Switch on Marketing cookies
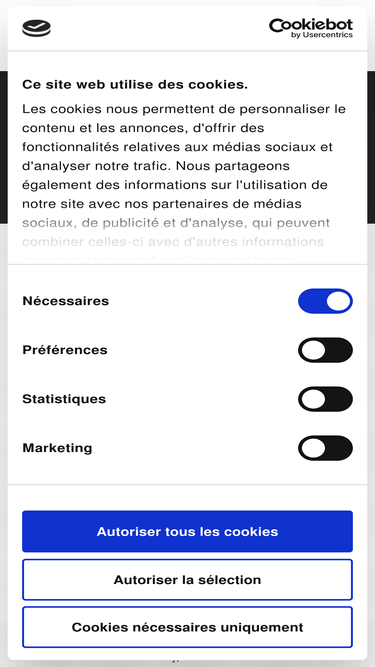The height and width of the screenshot is (667, 375). pos(325,448)
